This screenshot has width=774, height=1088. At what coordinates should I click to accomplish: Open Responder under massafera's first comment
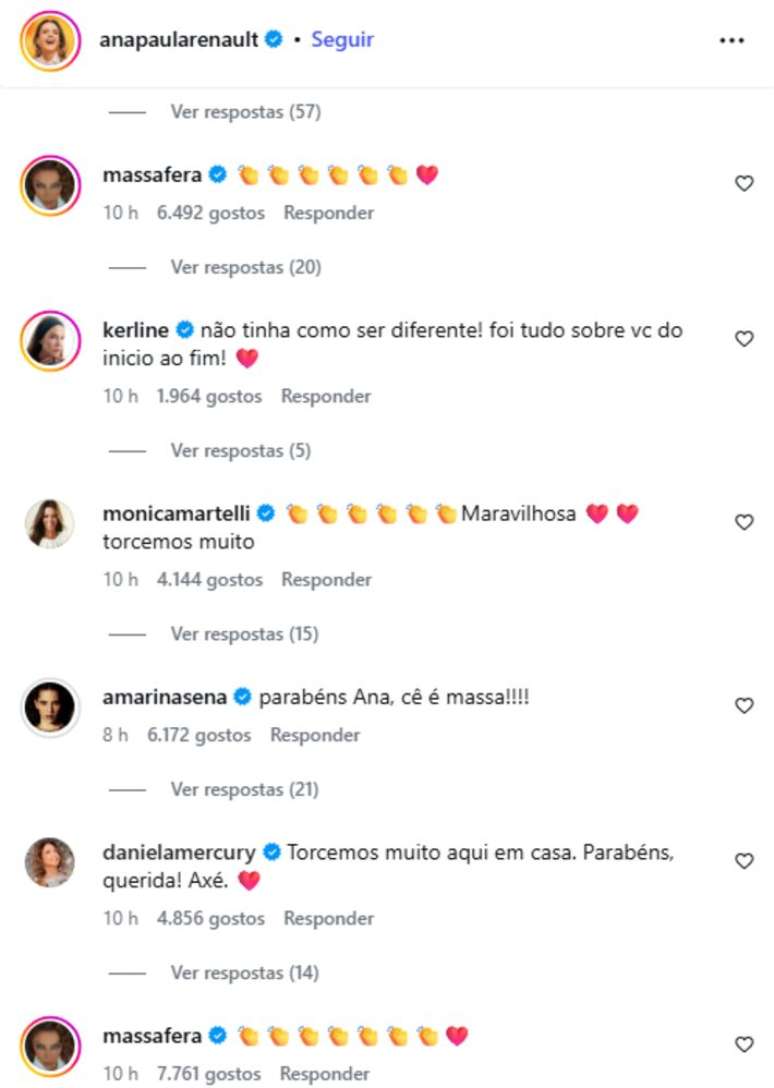(330, 213)
